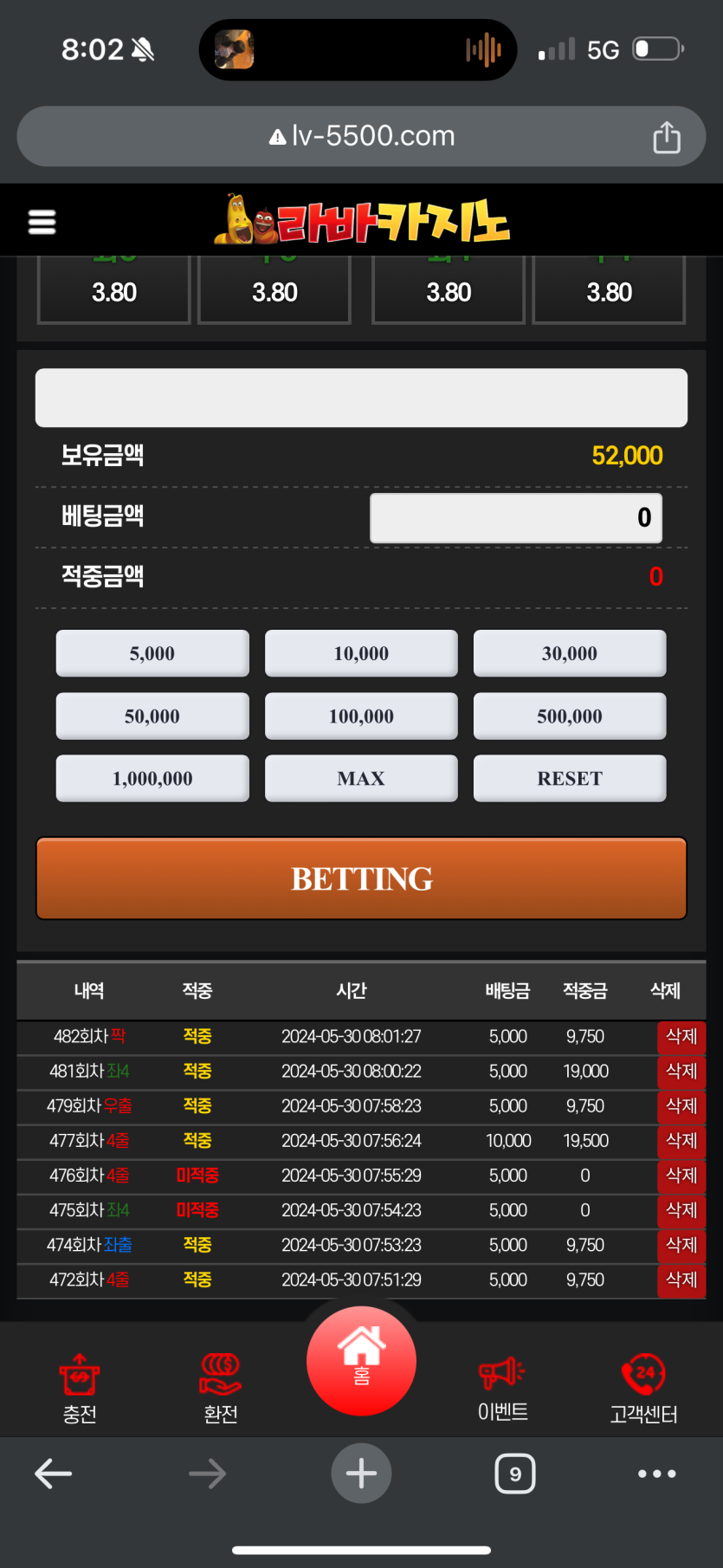Select the 5,000 amount button

click(152, 653)
